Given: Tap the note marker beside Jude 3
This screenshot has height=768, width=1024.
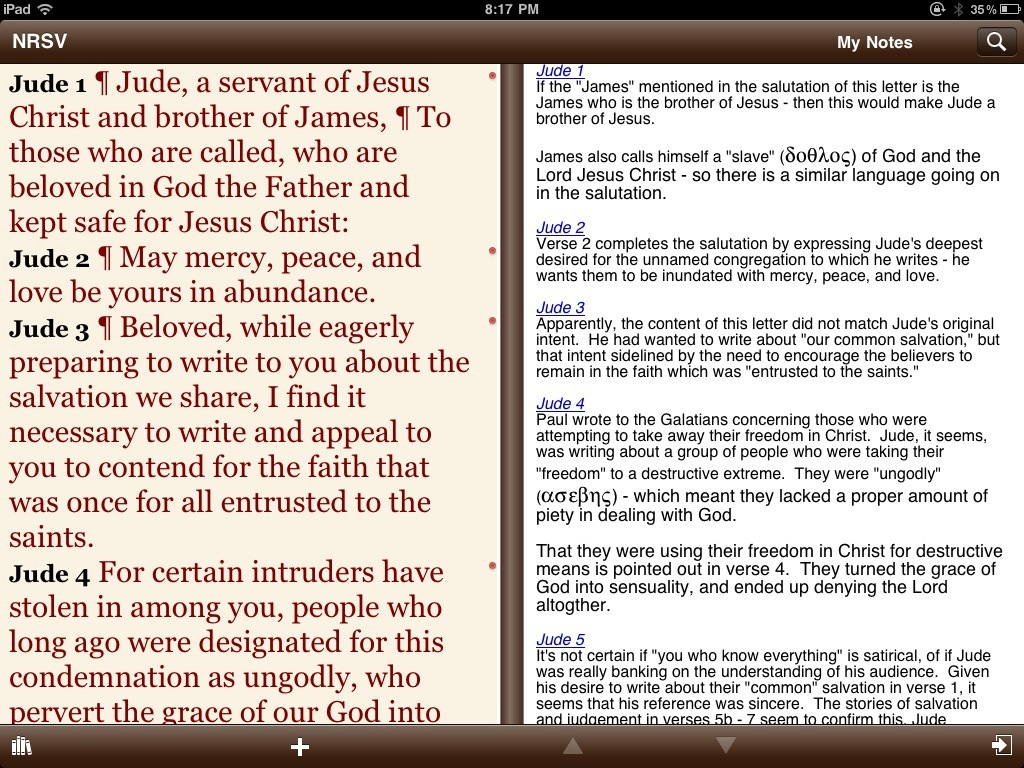Looking at the screenshot, I should 493,321.
